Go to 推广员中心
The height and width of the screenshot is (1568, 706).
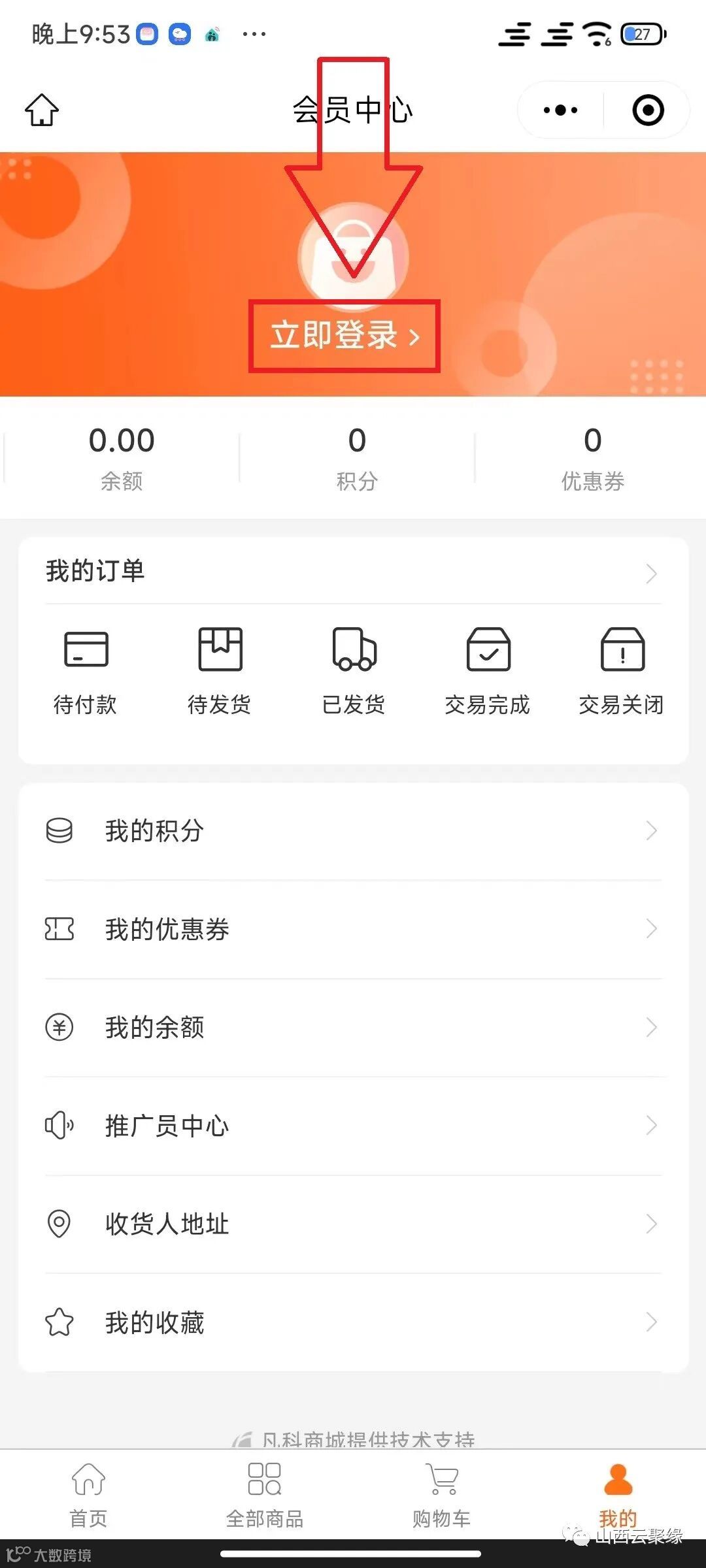[353, 1126]
